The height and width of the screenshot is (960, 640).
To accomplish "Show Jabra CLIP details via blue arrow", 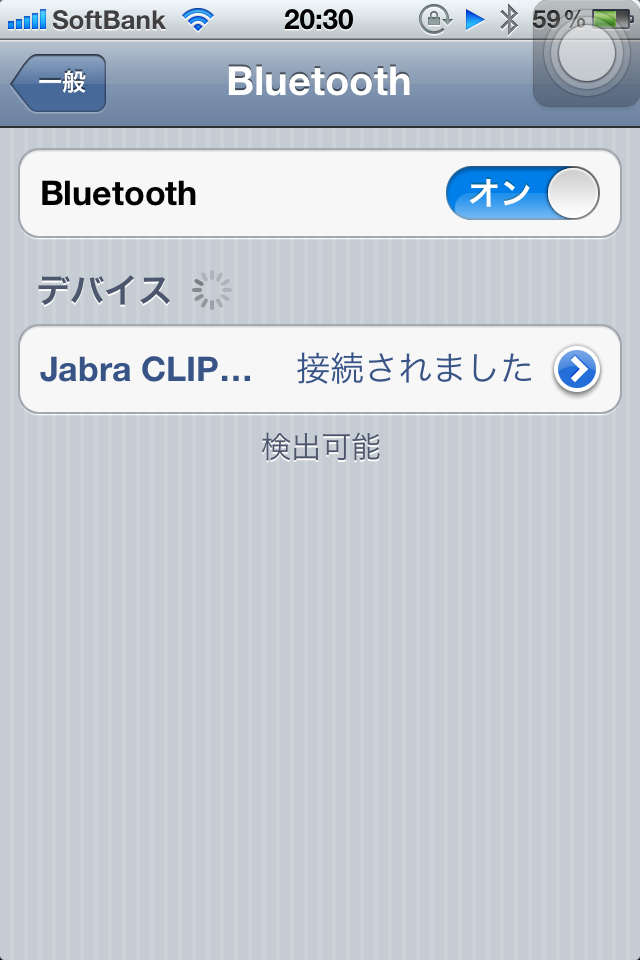I will click(x=577, y=370).
